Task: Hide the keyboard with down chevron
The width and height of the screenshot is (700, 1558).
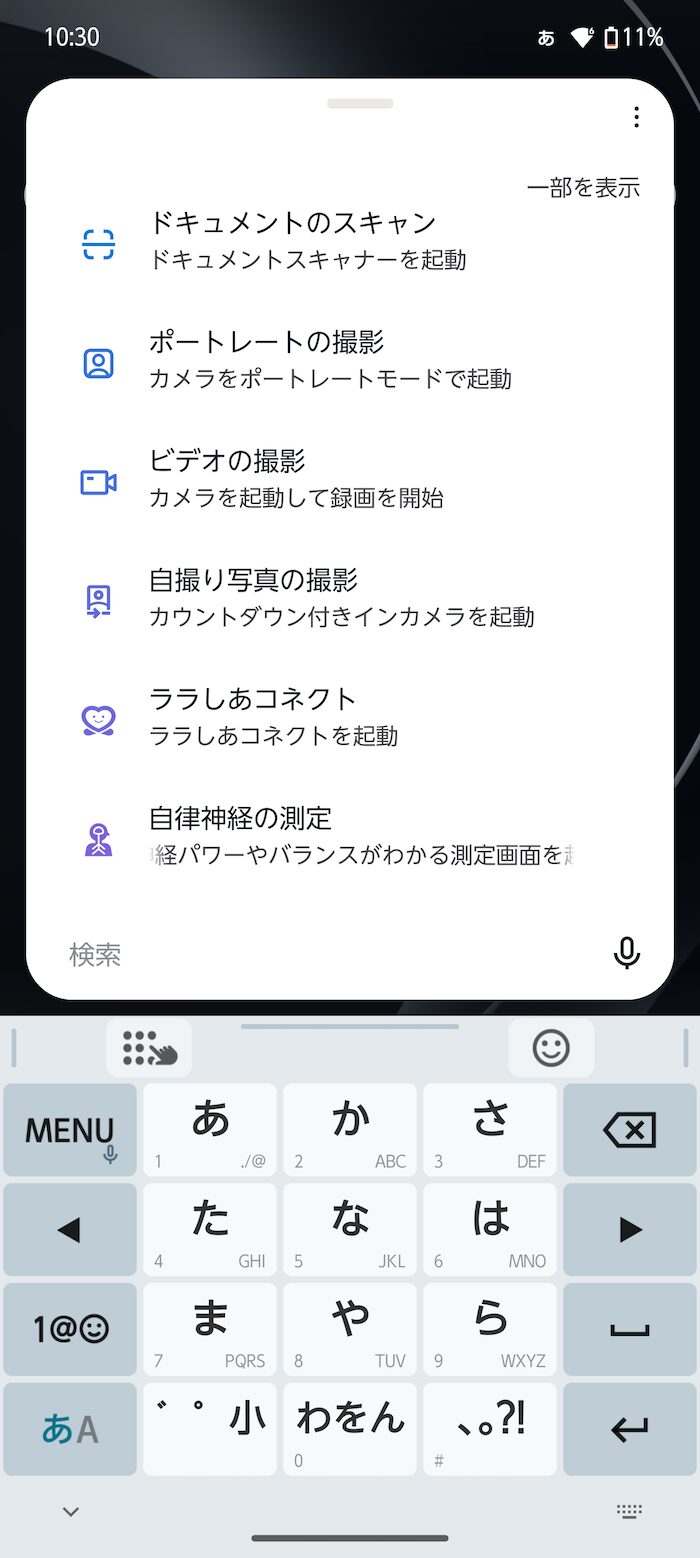Action: pyautogui.click(x=70, y=1511)
